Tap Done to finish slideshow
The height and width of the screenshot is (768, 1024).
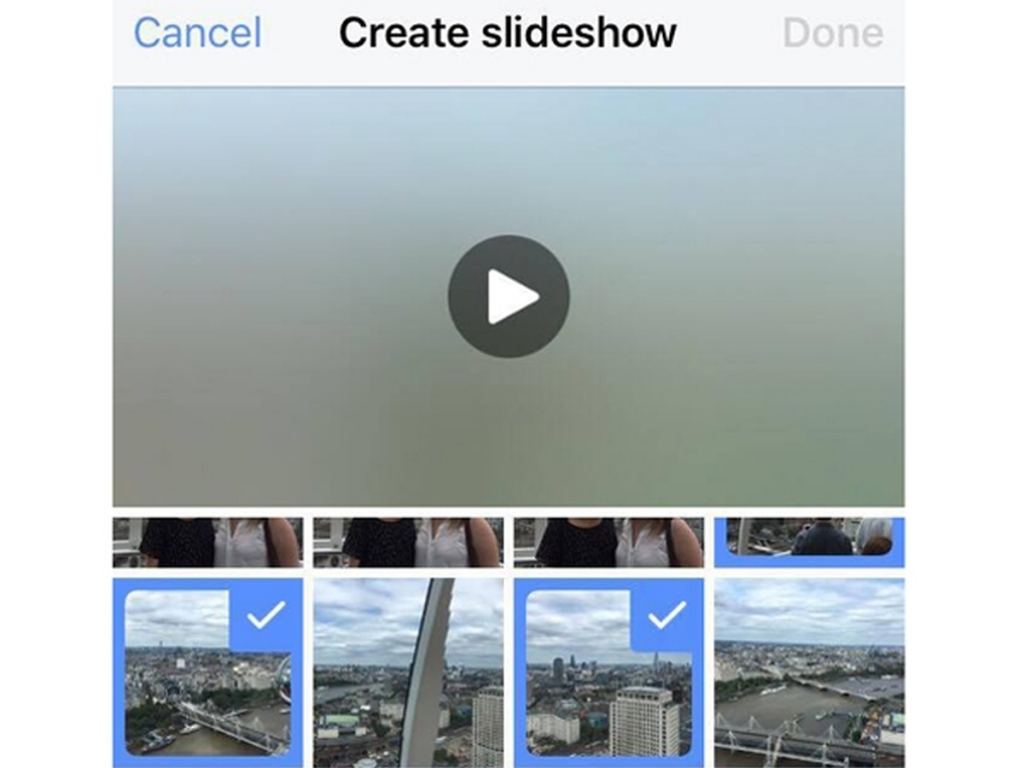pyautogui.click(x=832, y=33)
